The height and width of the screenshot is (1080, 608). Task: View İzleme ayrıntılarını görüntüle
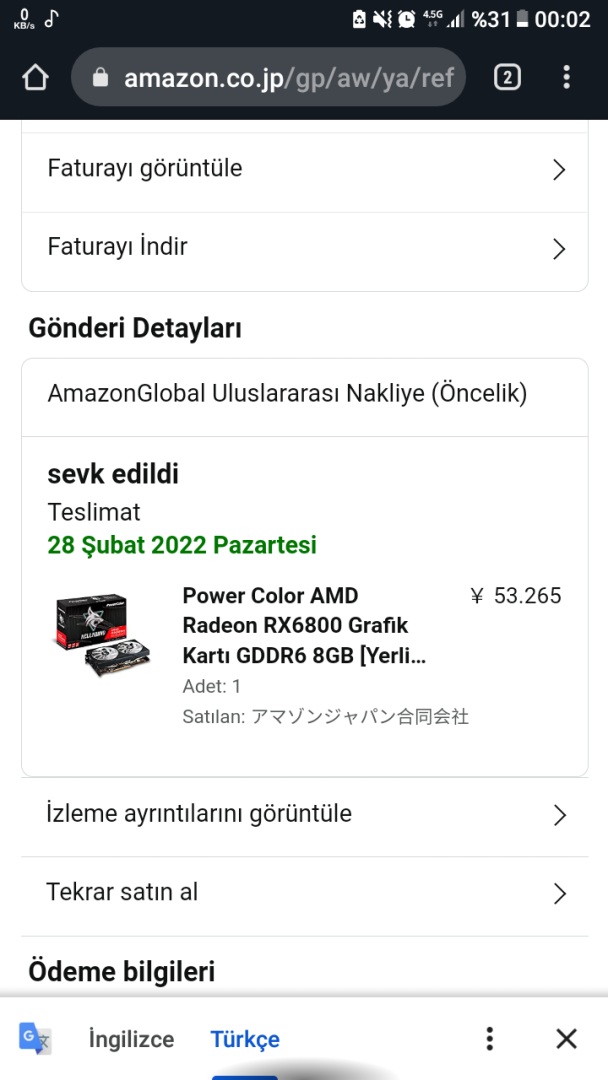point(304,814)
